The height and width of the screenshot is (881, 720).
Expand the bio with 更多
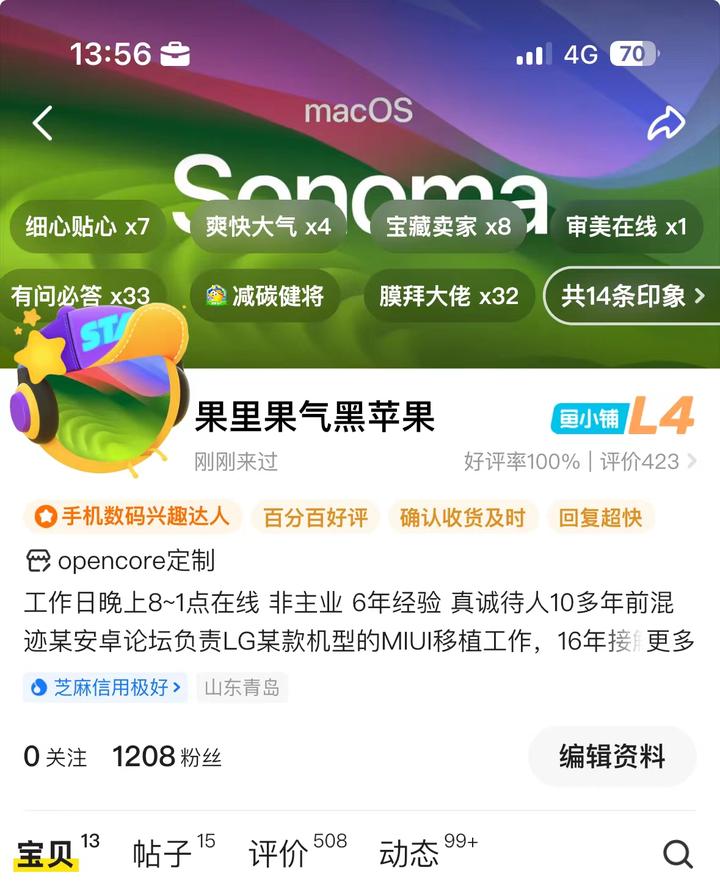click(671, 641)
